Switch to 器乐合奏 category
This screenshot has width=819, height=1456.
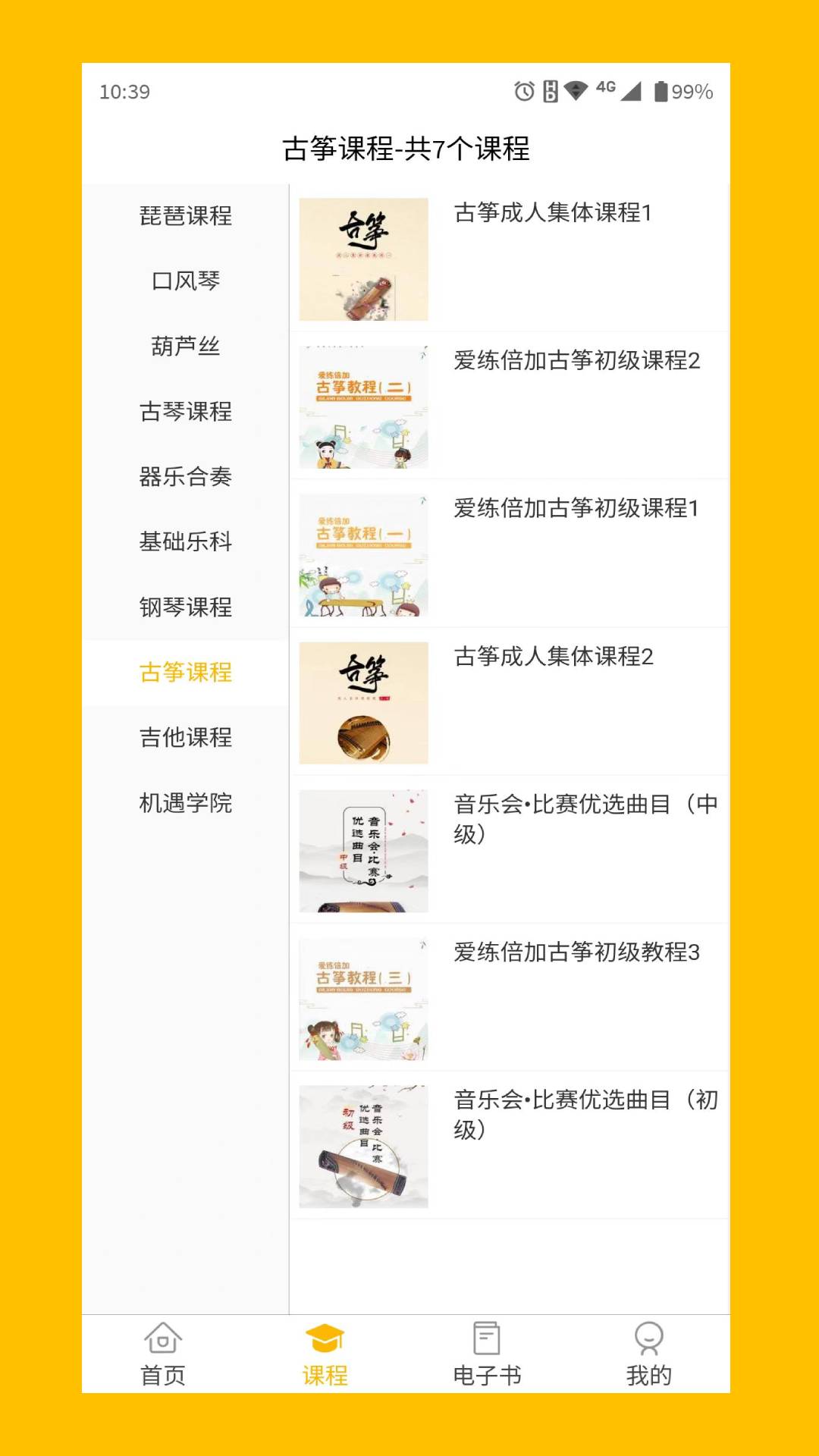[185, 477]
